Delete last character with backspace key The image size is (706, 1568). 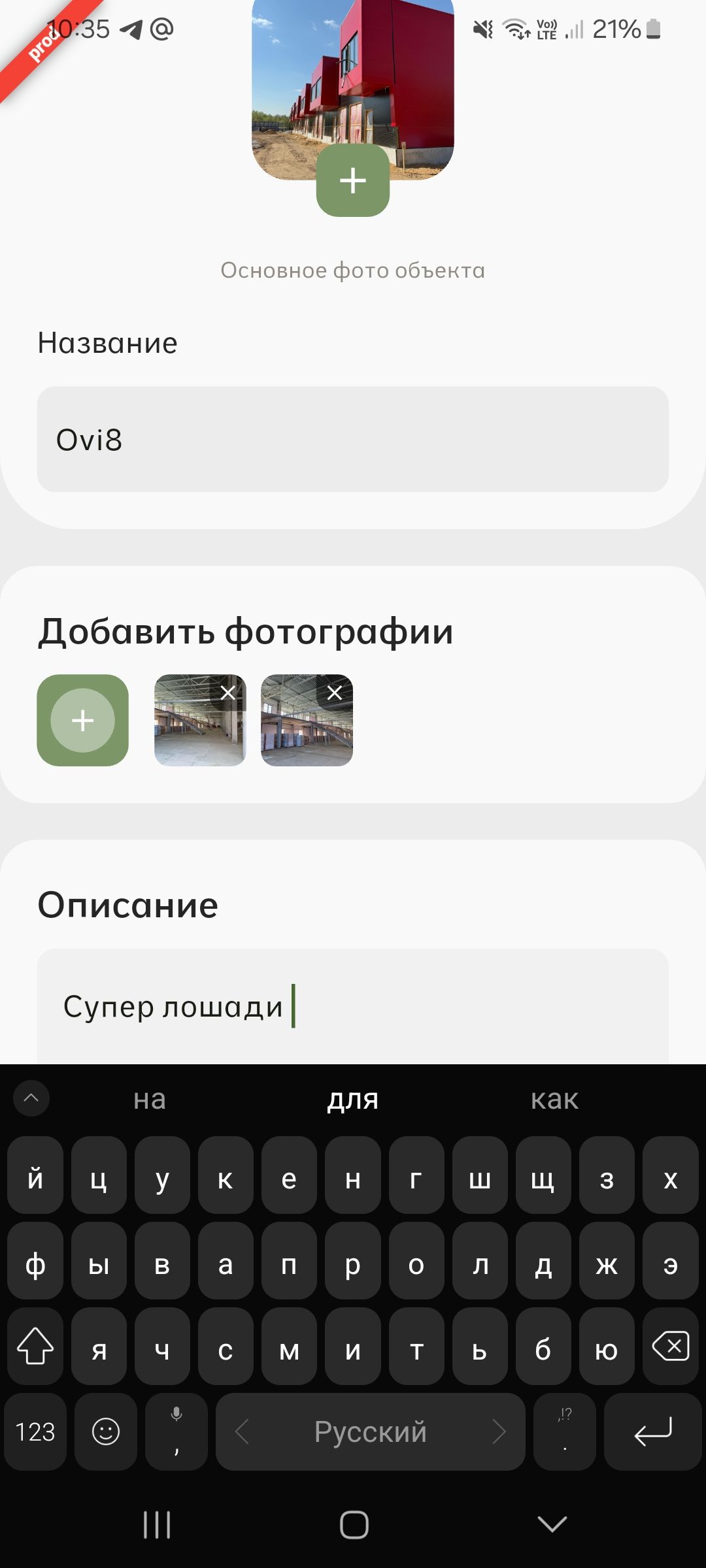click(x=671, y=1346)
